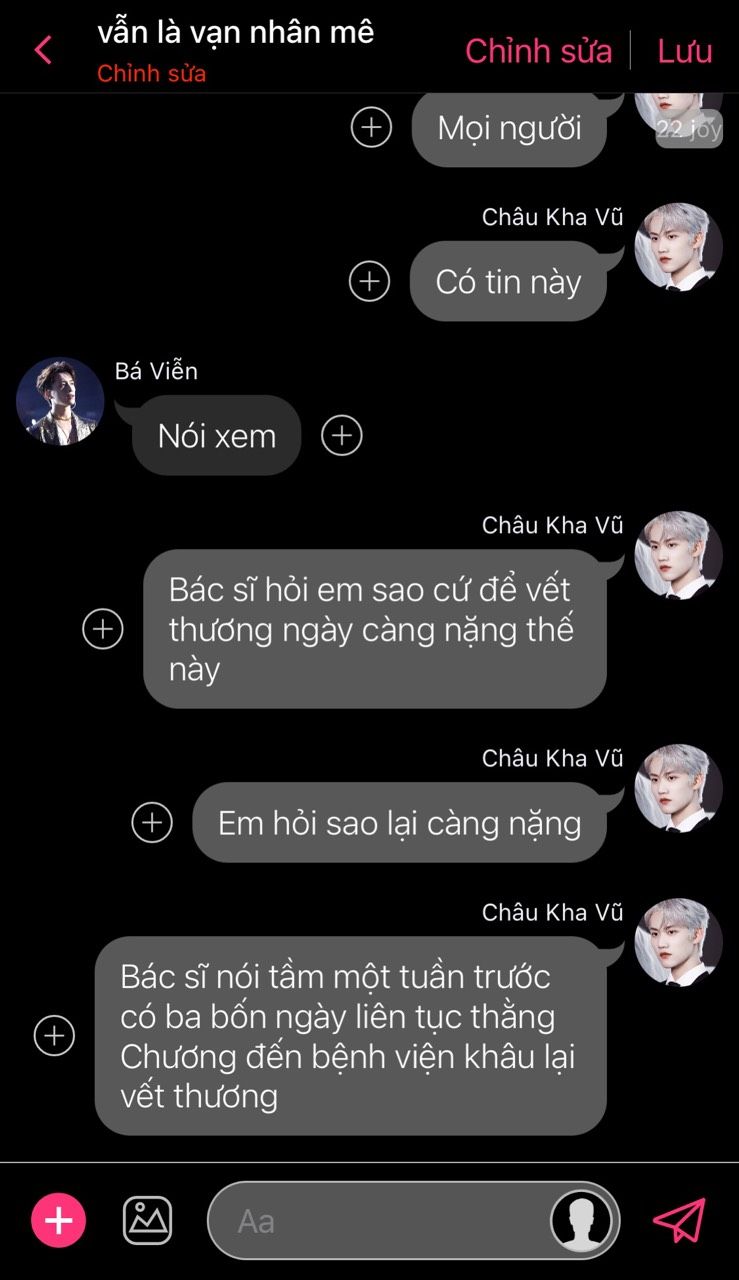The width and height of the screenshot is (739, 1280).
Task: Tap plus icon beside 'Mọi người' message
Action: (371, 127)
